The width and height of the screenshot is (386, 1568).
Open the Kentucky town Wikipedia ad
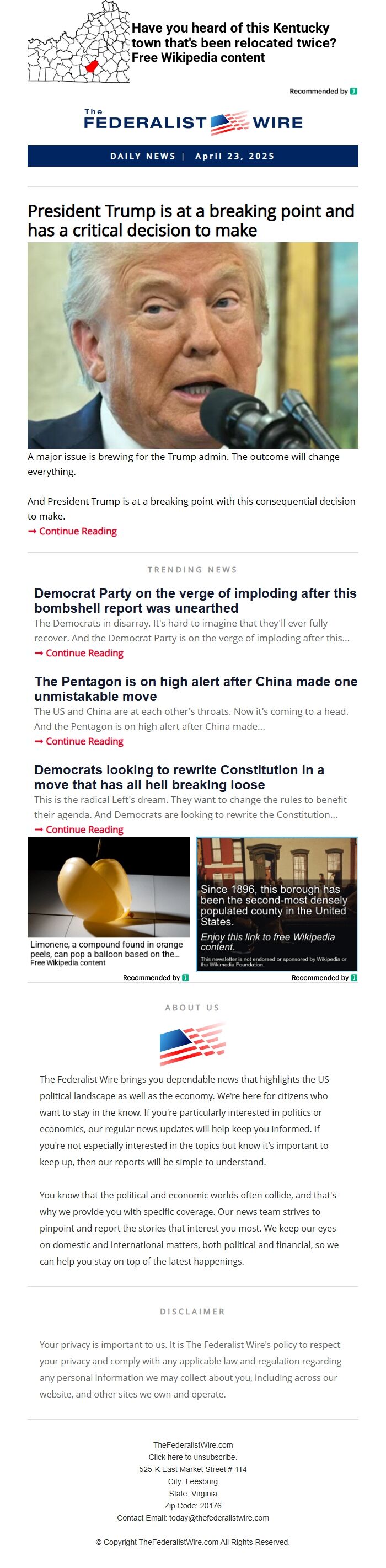pos(233,42)
